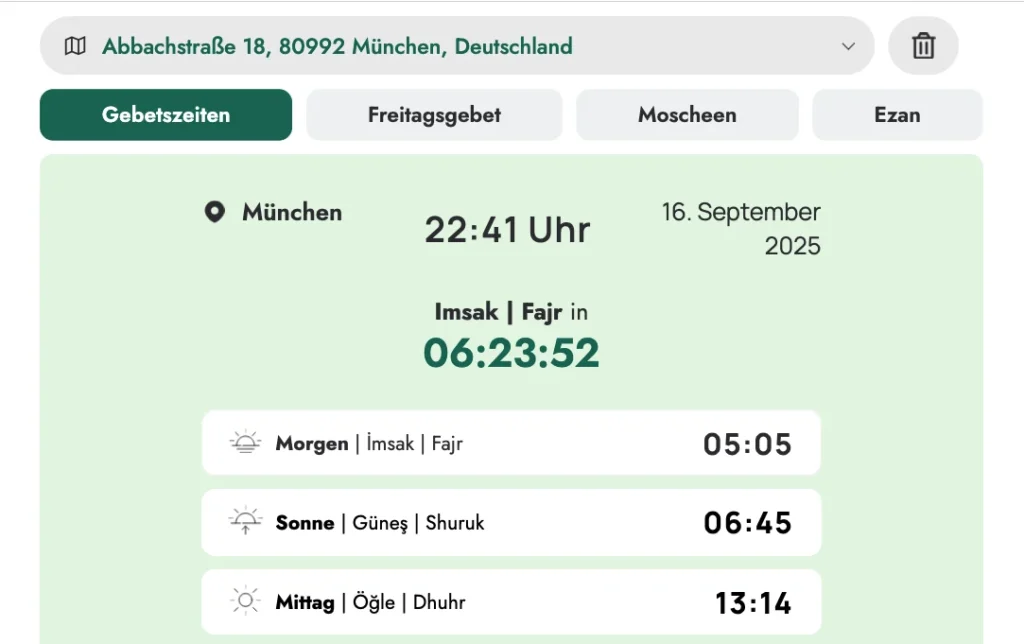Switch to the Gebetszeiten tab
This screenshot has width=1024, height=644.
click(x=166, y=115)
